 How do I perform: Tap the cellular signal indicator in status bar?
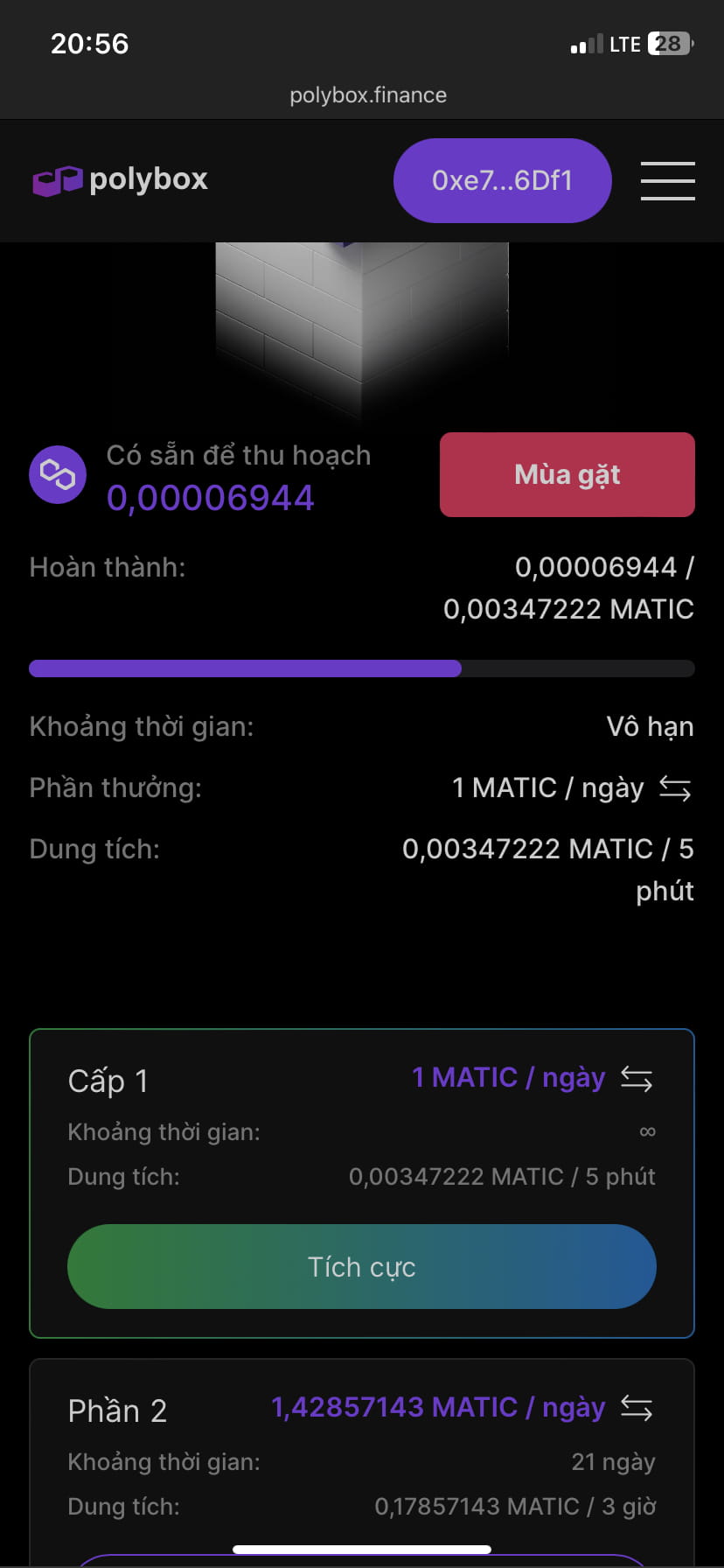585,42
